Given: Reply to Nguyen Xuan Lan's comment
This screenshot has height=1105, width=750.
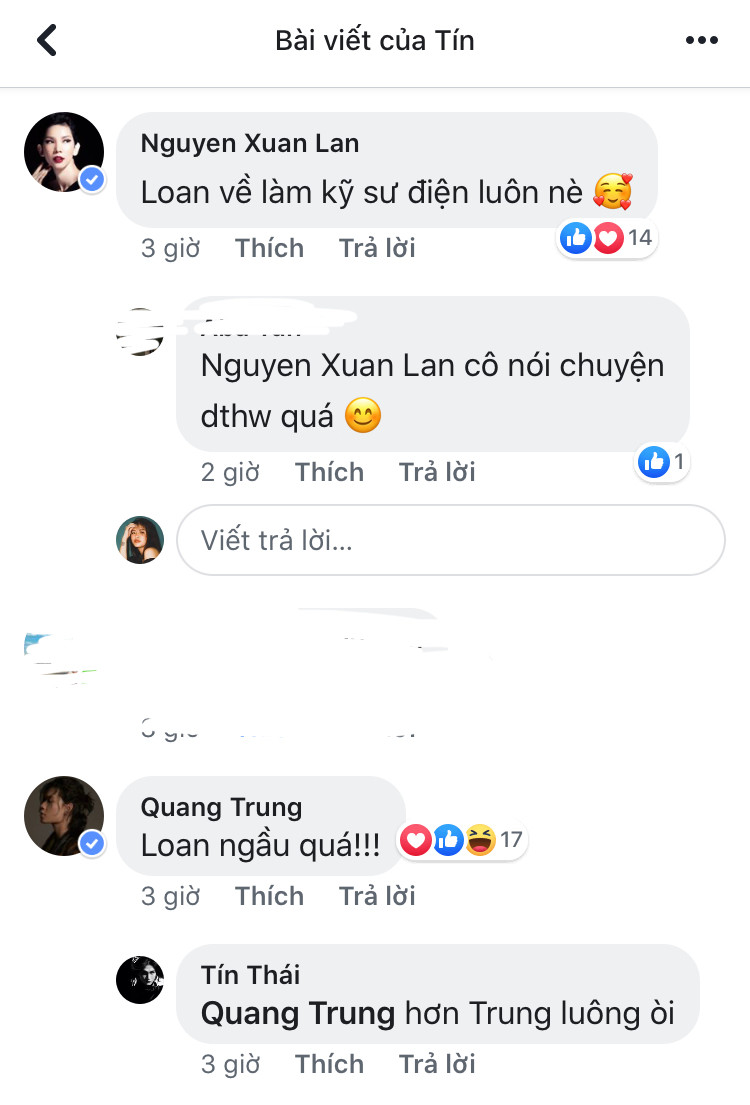Looking at the screenshot, I should point(377,248).
